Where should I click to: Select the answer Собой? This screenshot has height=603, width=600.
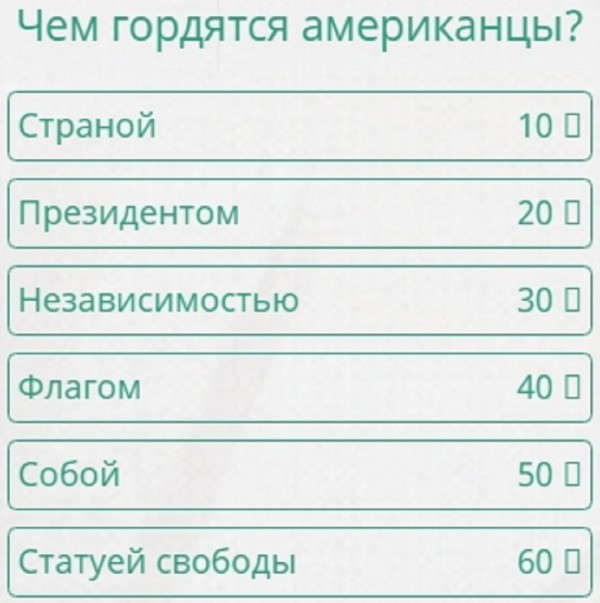(x=299, y=475)
